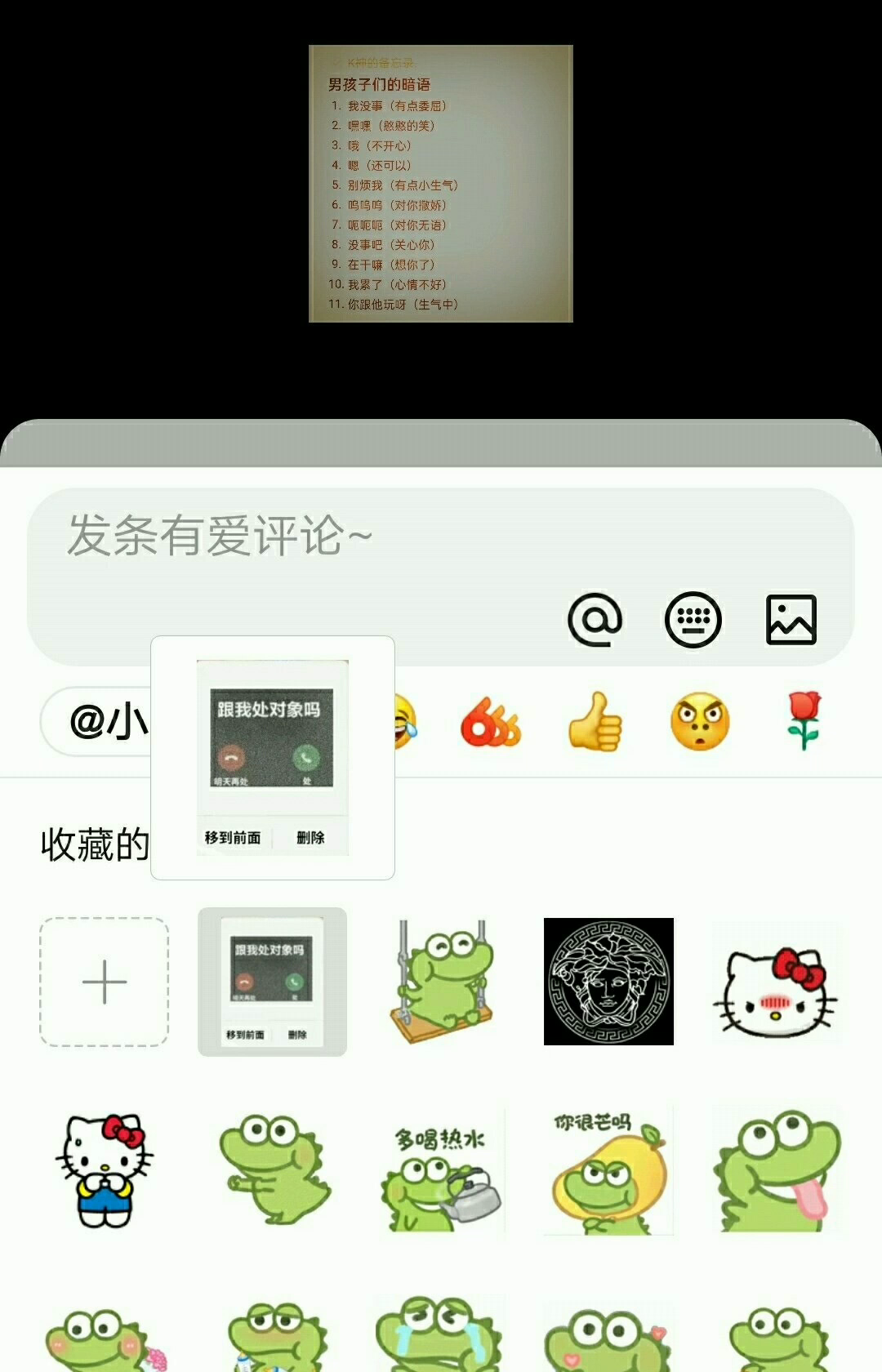882x1372 pixels.
Task: Insert the angry face emoji
Action: tap(699, 722)
